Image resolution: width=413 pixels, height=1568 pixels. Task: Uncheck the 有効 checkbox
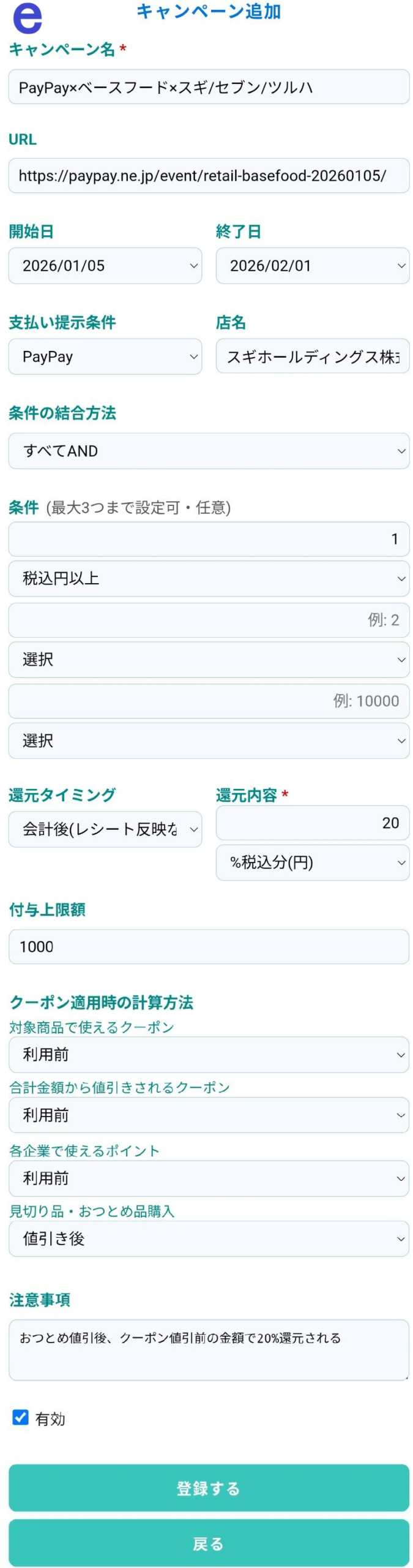pyautogui.click(x=21, y=1417)
